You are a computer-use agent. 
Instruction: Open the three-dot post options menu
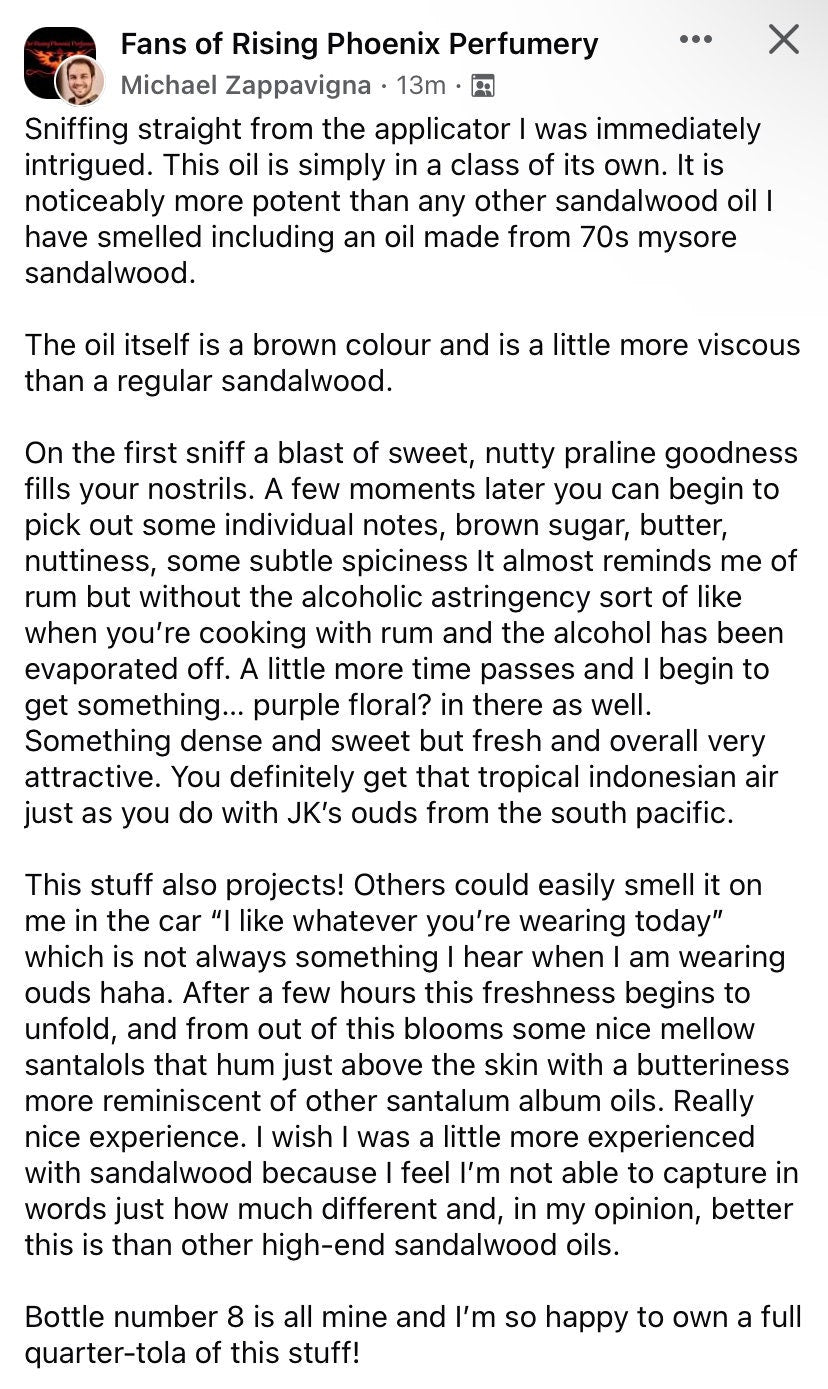(x=695, y=40)
